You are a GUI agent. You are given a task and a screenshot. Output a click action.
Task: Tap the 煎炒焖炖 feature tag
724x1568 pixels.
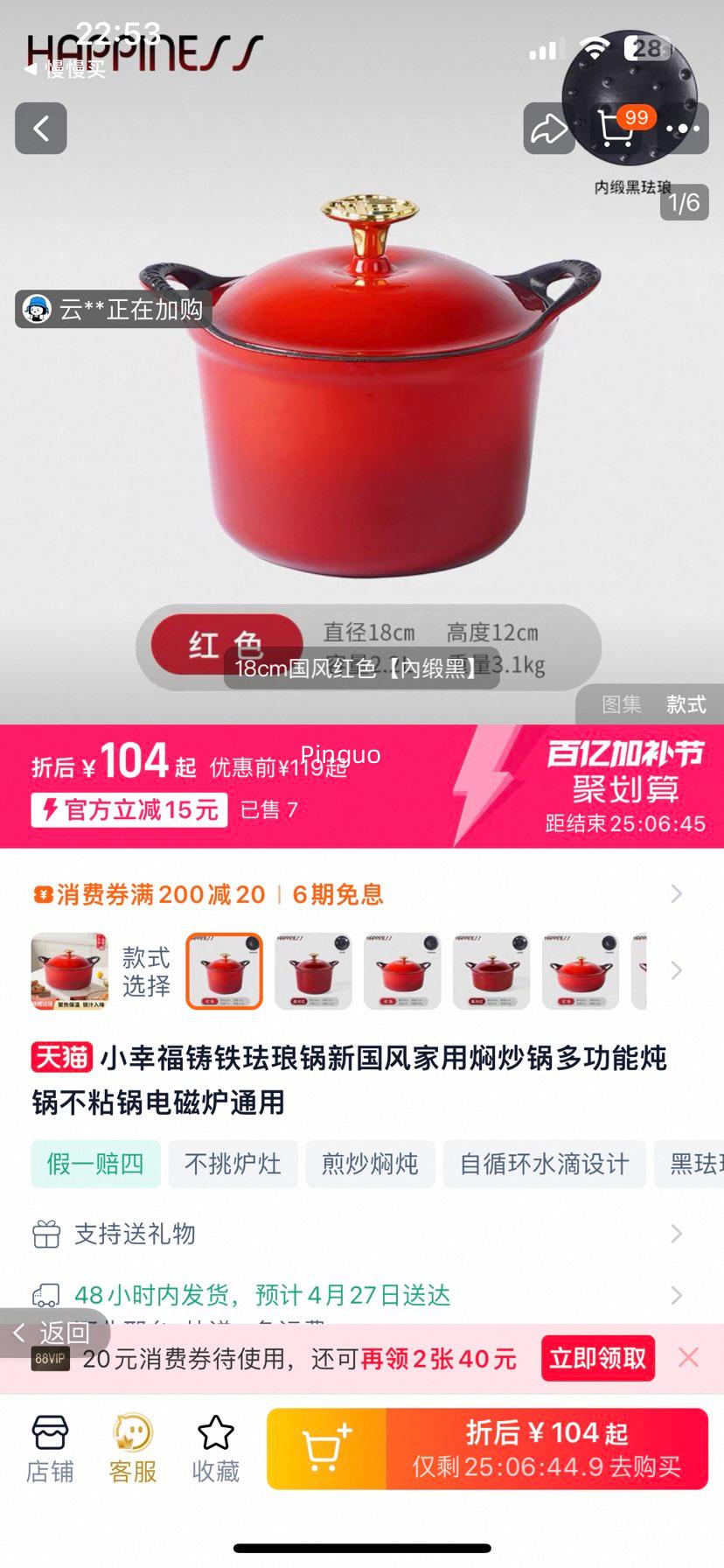click(370, 1164)
